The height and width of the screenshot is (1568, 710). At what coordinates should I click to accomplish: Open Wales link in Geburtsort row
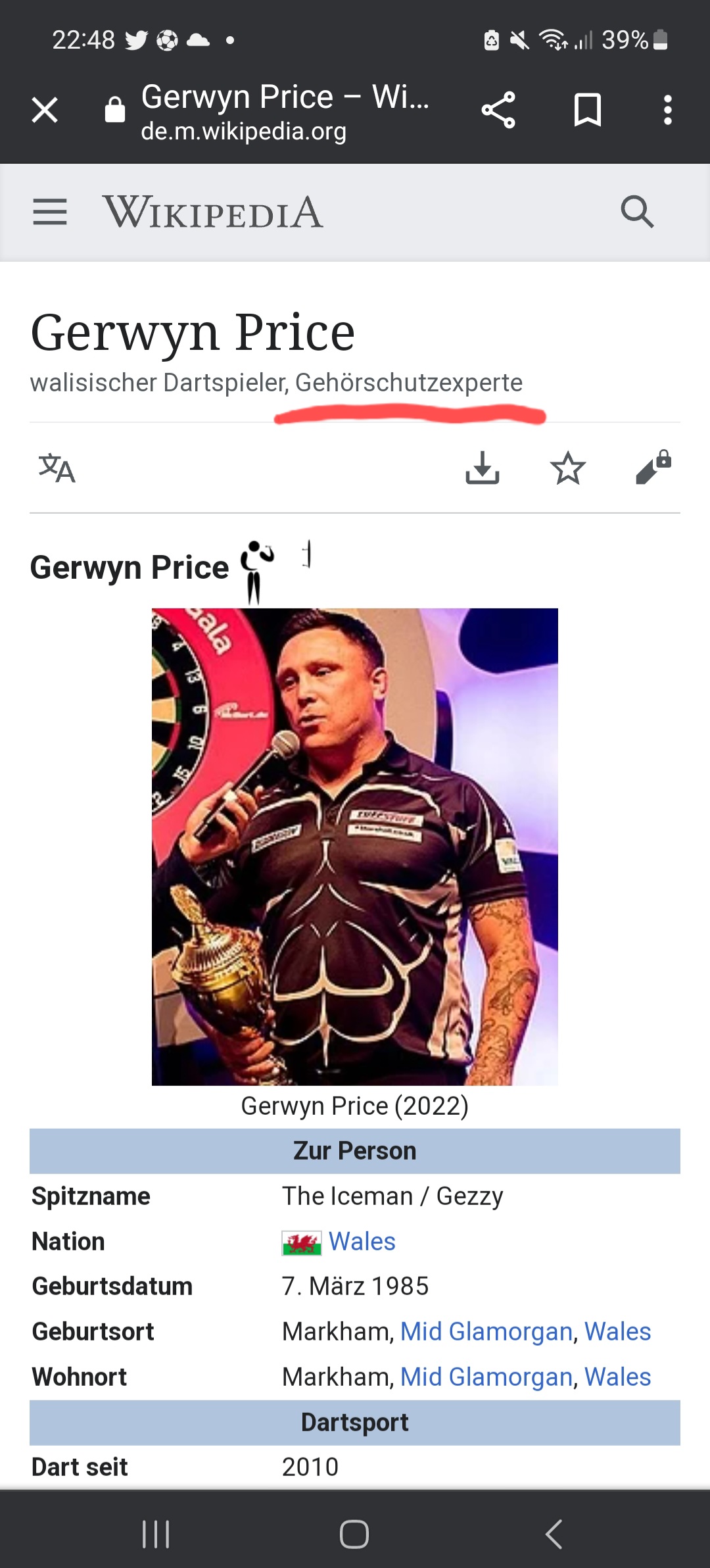617,1332
